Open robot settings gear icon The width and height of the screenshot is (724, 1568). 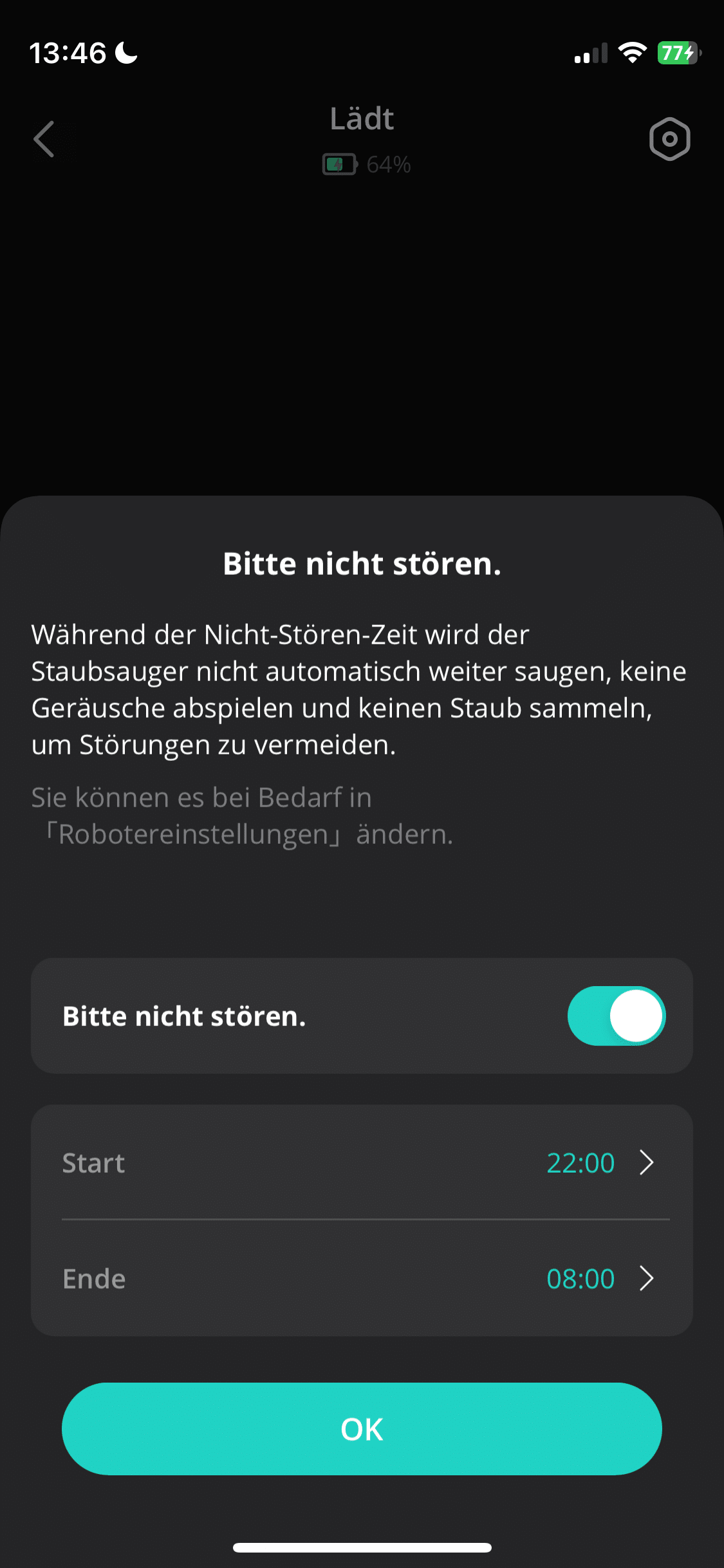point(669,139)
